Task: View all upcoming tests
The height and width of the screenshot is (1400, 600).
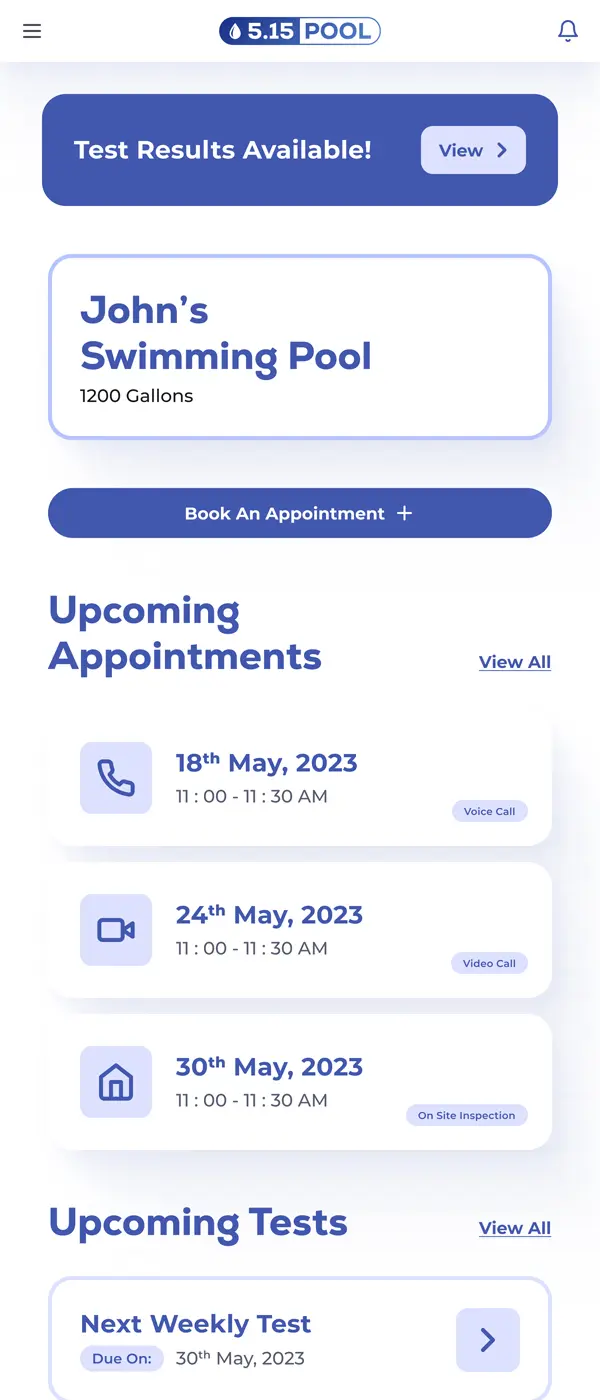Action: point(514,1228)
